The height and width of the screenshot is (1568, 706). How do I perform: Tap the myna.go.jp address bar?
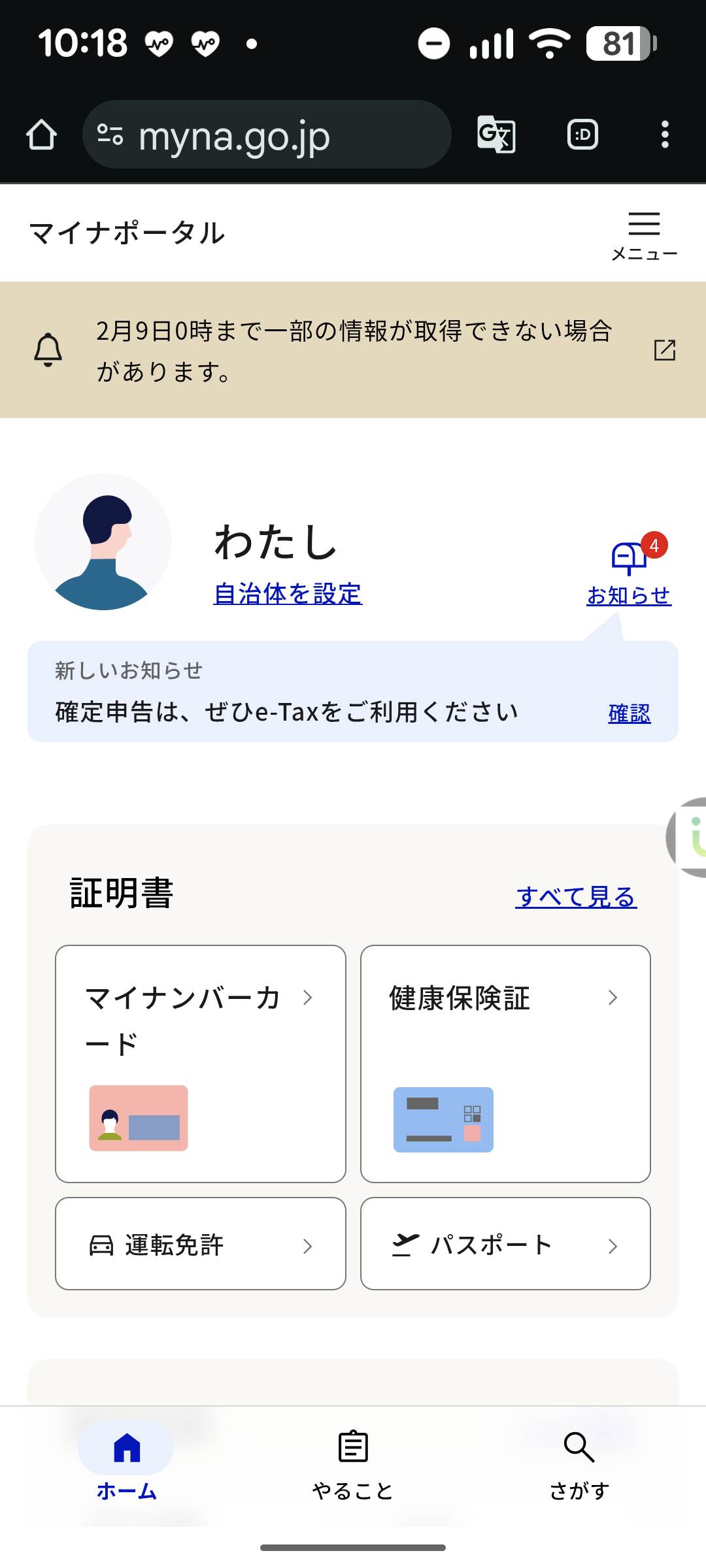click(267, 135)
